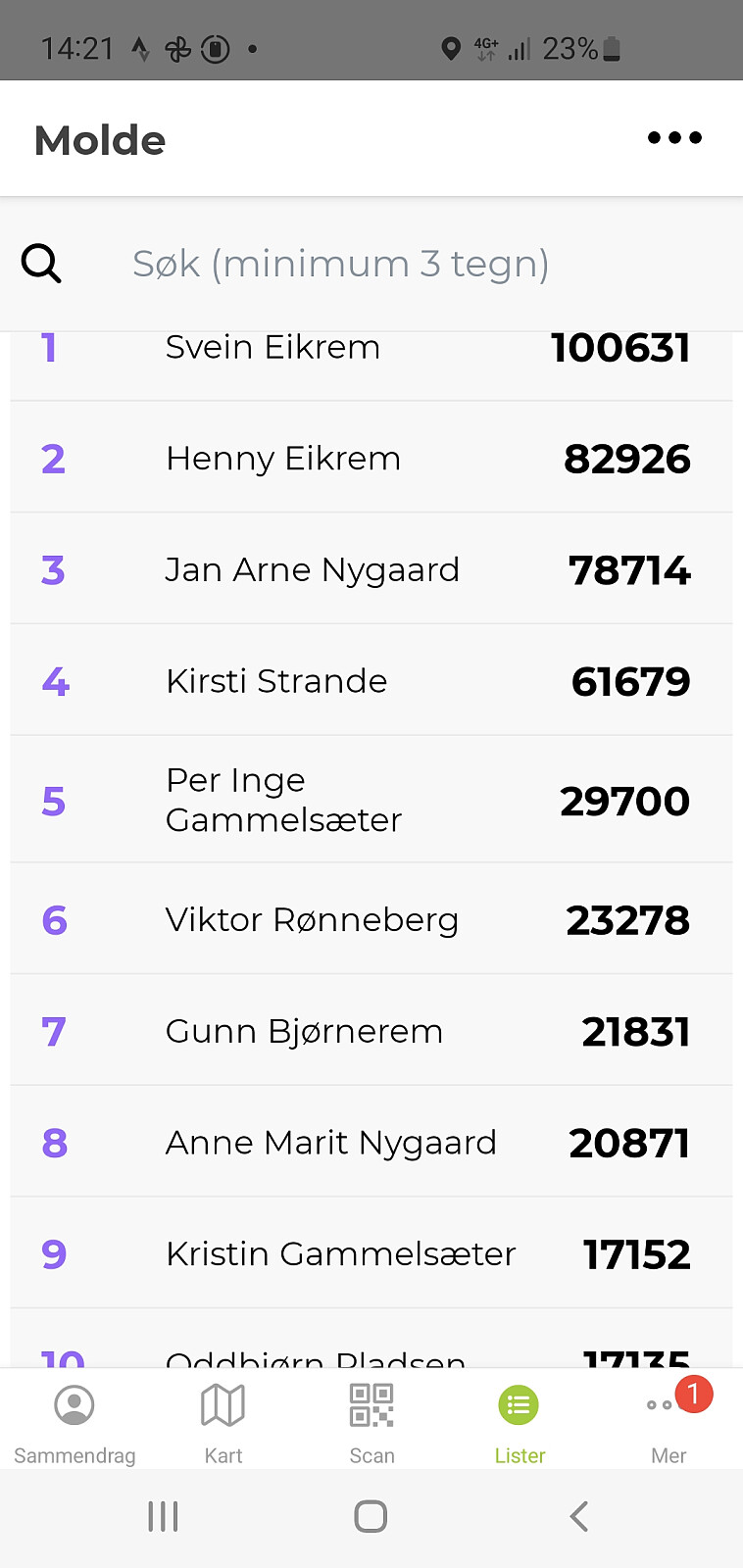This screenshot has height=1568, width=743.
Task: Open Kirsti Strande's entry
Action: click(371, 681)
